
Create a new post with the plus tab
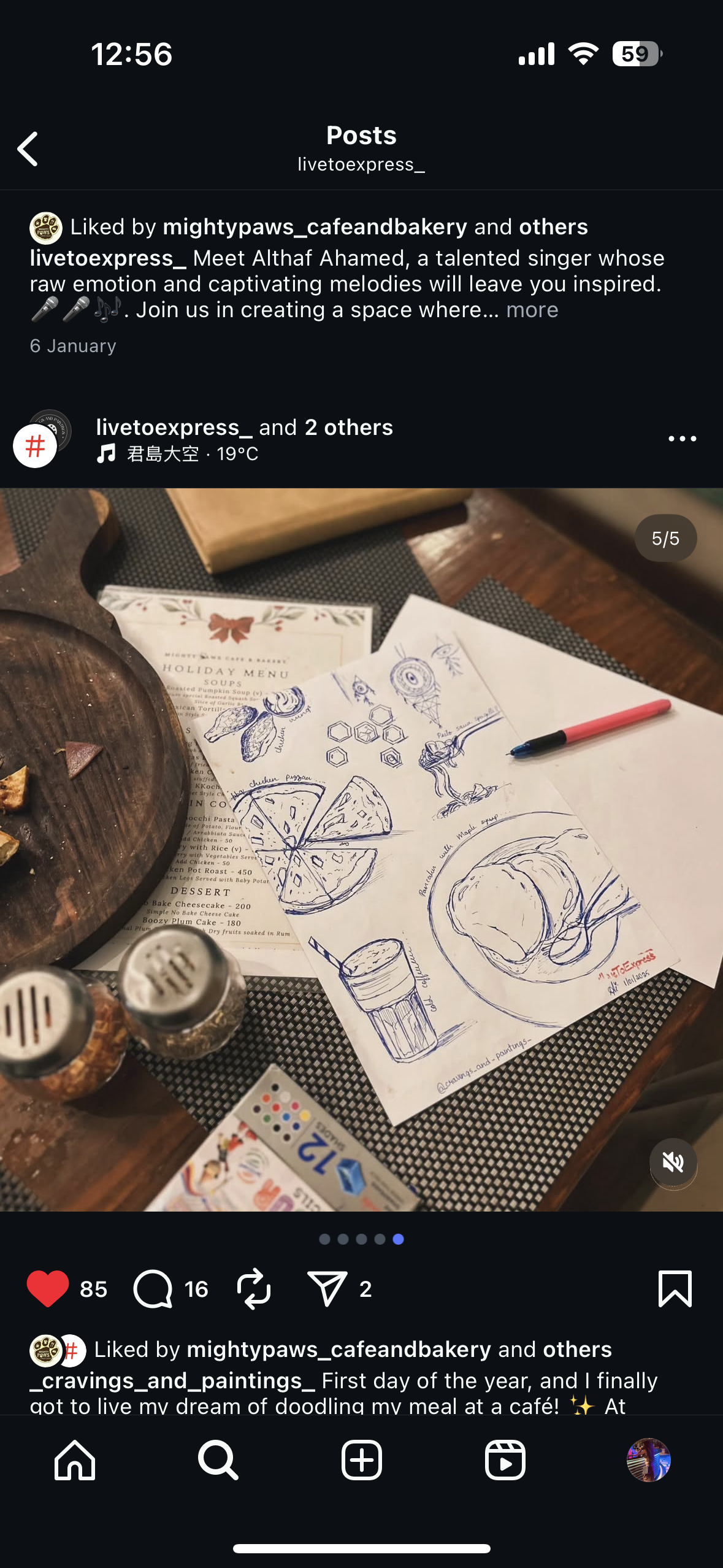362,1460
